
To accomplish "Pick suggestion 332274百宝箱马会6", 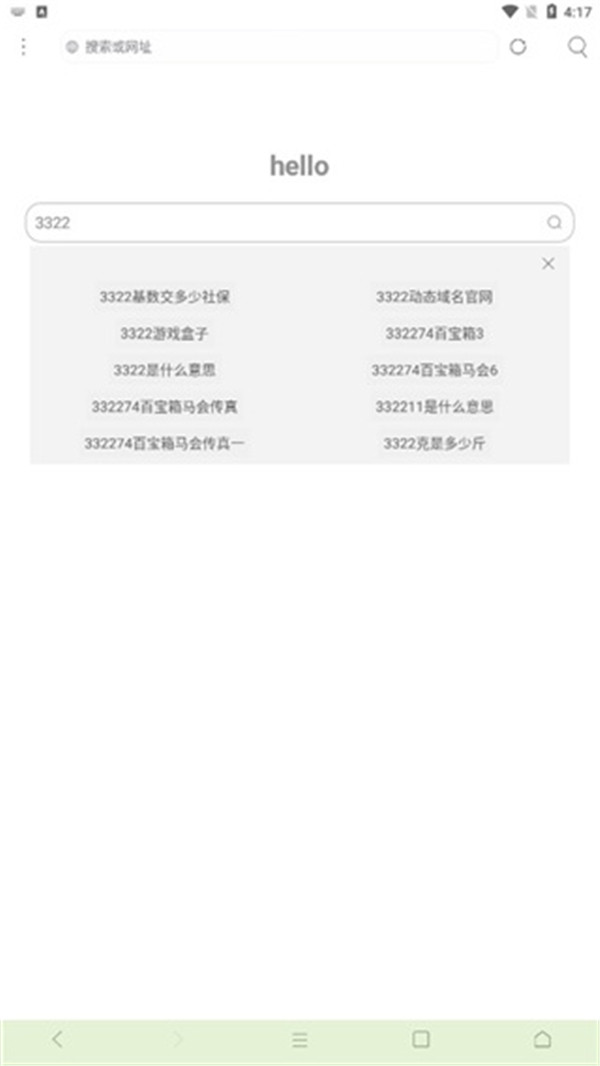I will coord(434,370).
